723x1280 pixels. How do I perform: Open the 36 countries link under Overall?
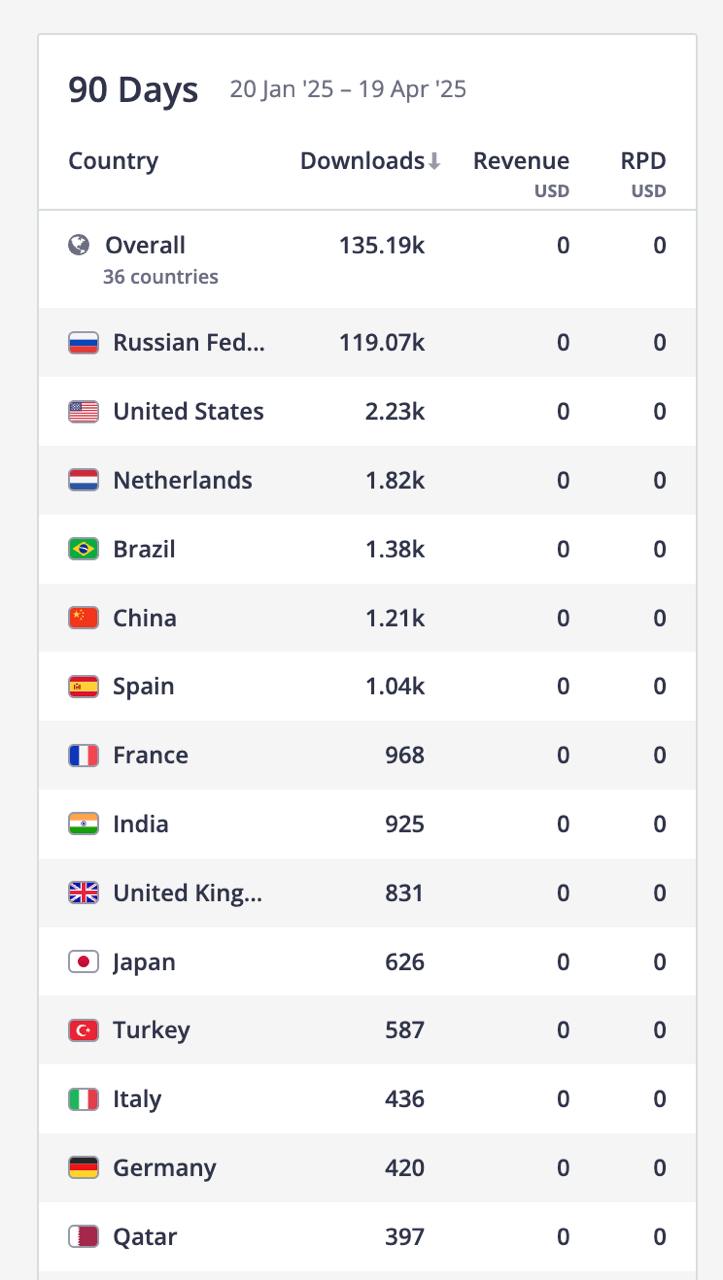coord(160,276)
